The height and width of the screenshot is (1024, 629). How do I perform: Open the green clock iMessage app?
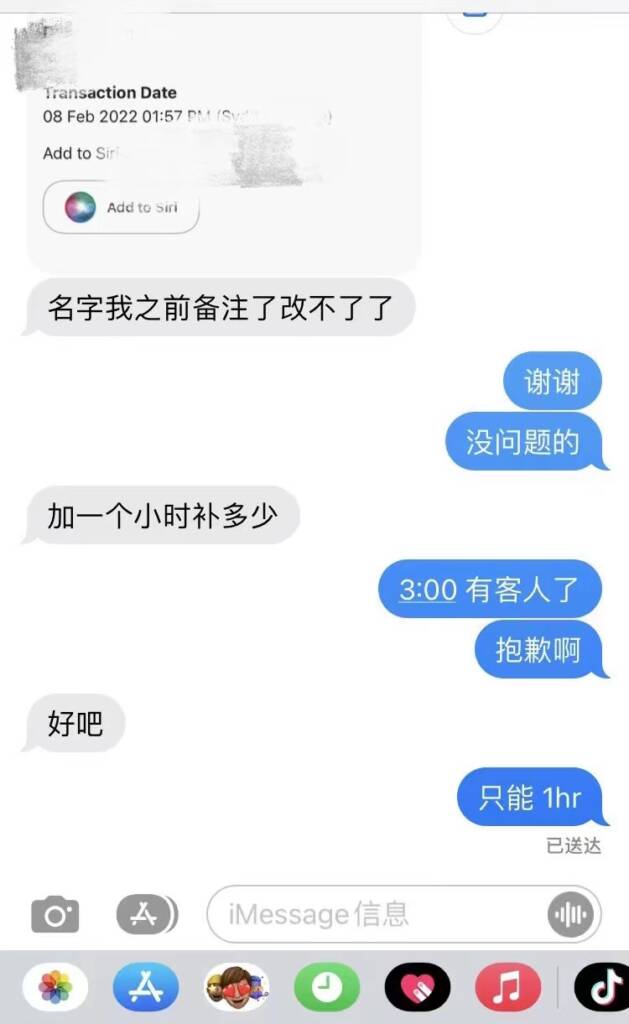pyautogui.click(x=326, y=989)
